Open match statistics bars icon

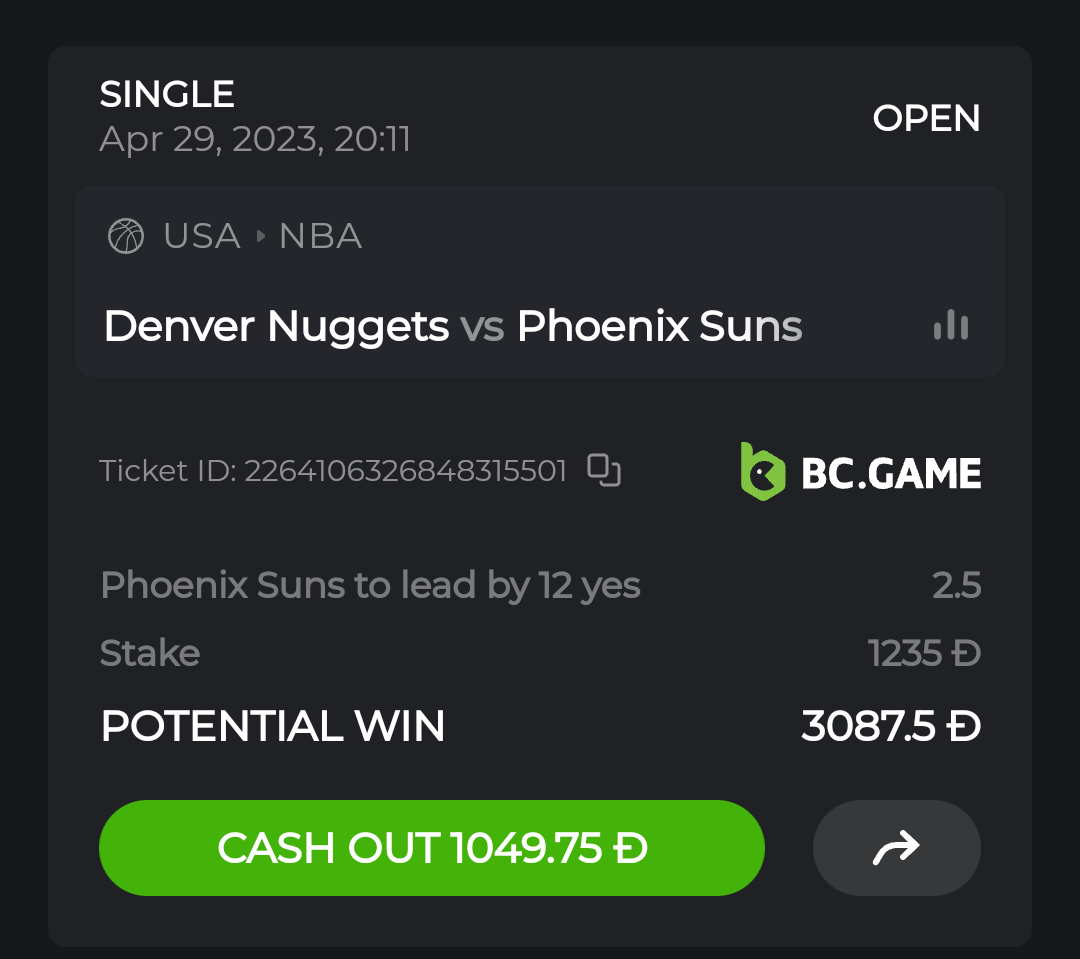point(950,326)
